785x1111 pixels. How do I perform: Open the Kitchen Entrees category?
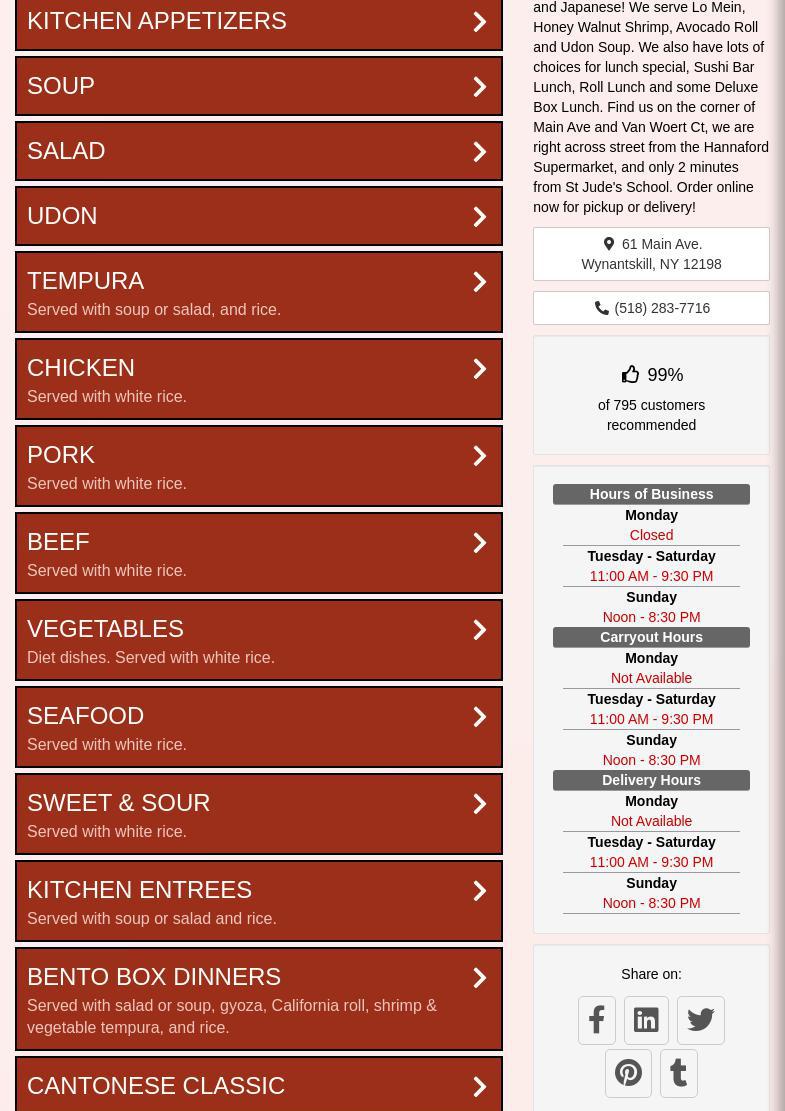tap(258, 901)
